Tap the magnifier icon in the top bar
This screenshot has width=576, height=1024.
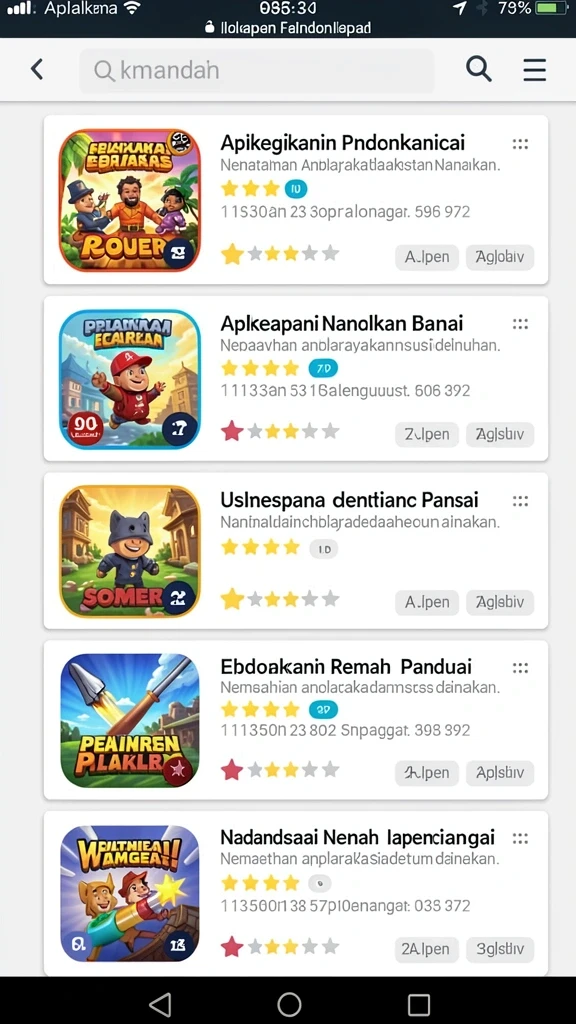pos(479,69)
